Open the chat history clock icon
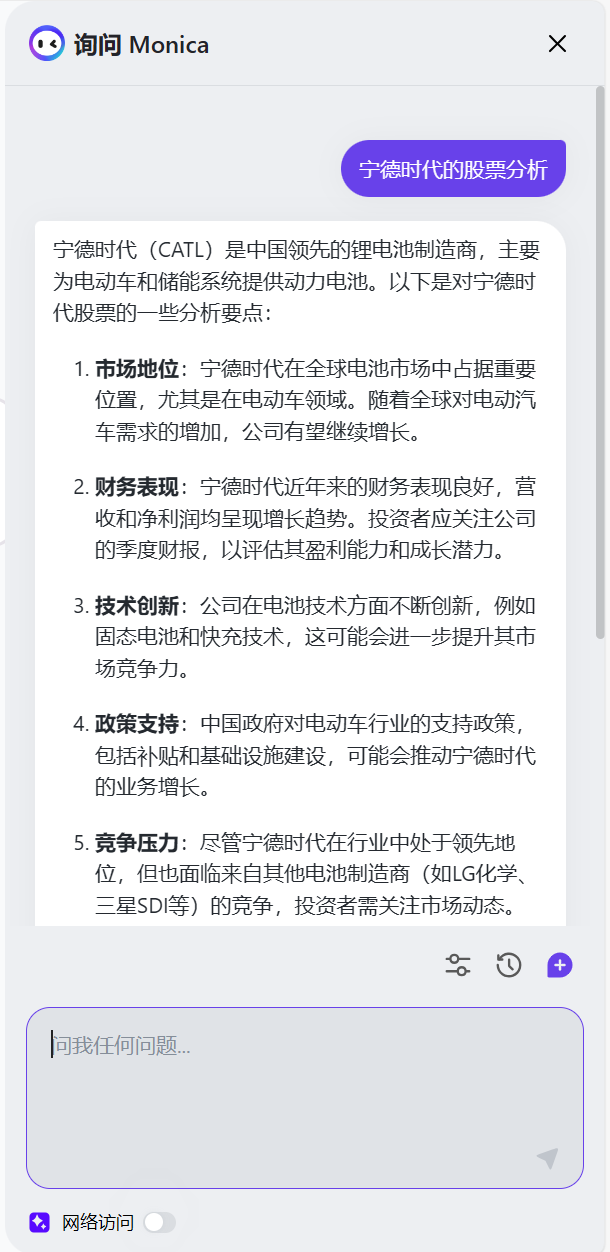This screenshot has height=1252, width=610. 509,965
